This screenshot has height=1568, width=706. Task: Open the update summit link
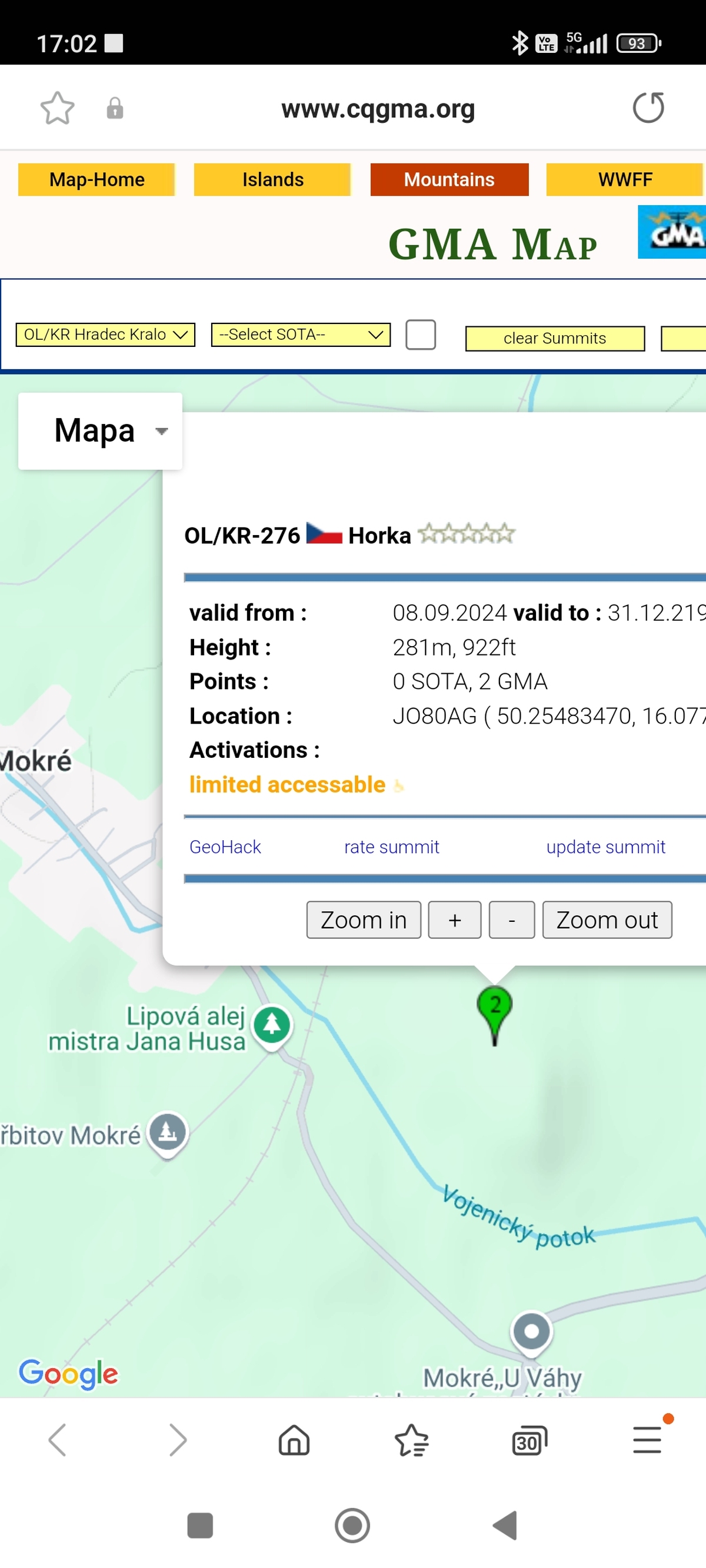tap(605, 847)
